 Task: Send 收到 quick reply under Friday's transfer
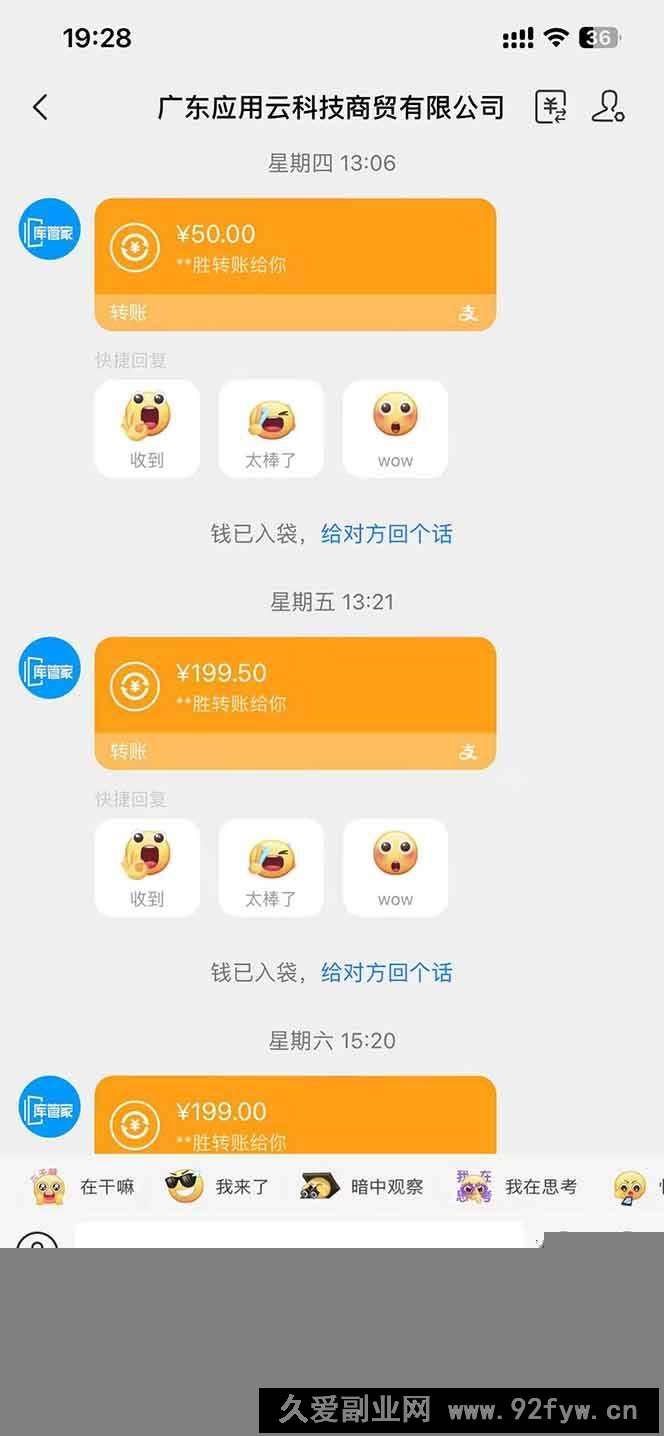[x=147, y=868]
